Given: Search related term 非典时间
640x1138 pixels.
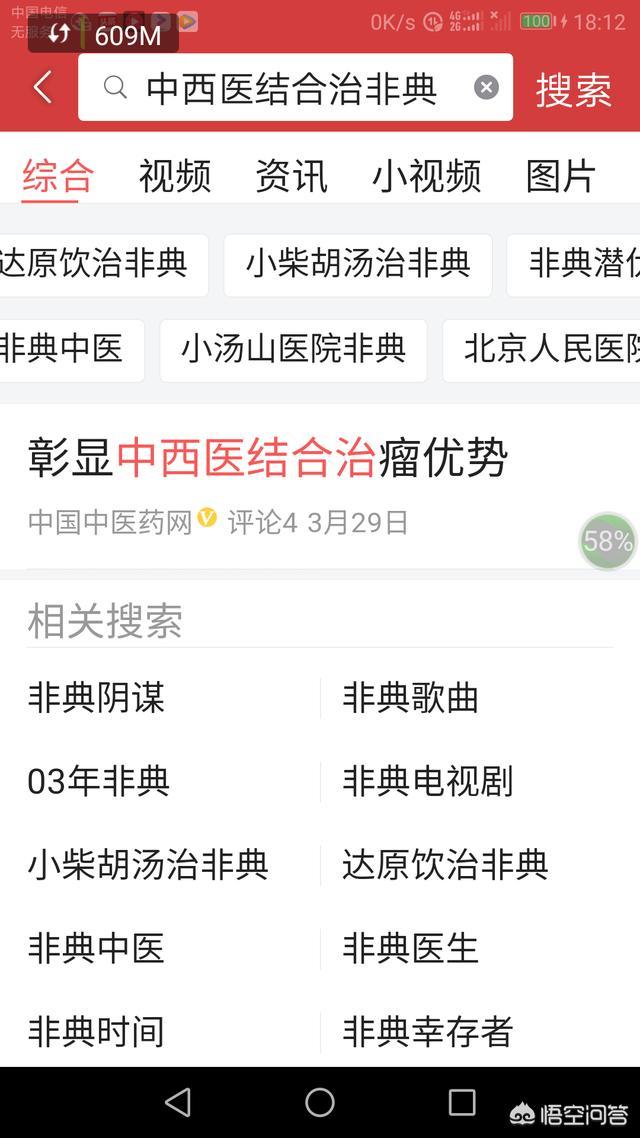Looking at the screenshot, I should tap(96, 1030).
